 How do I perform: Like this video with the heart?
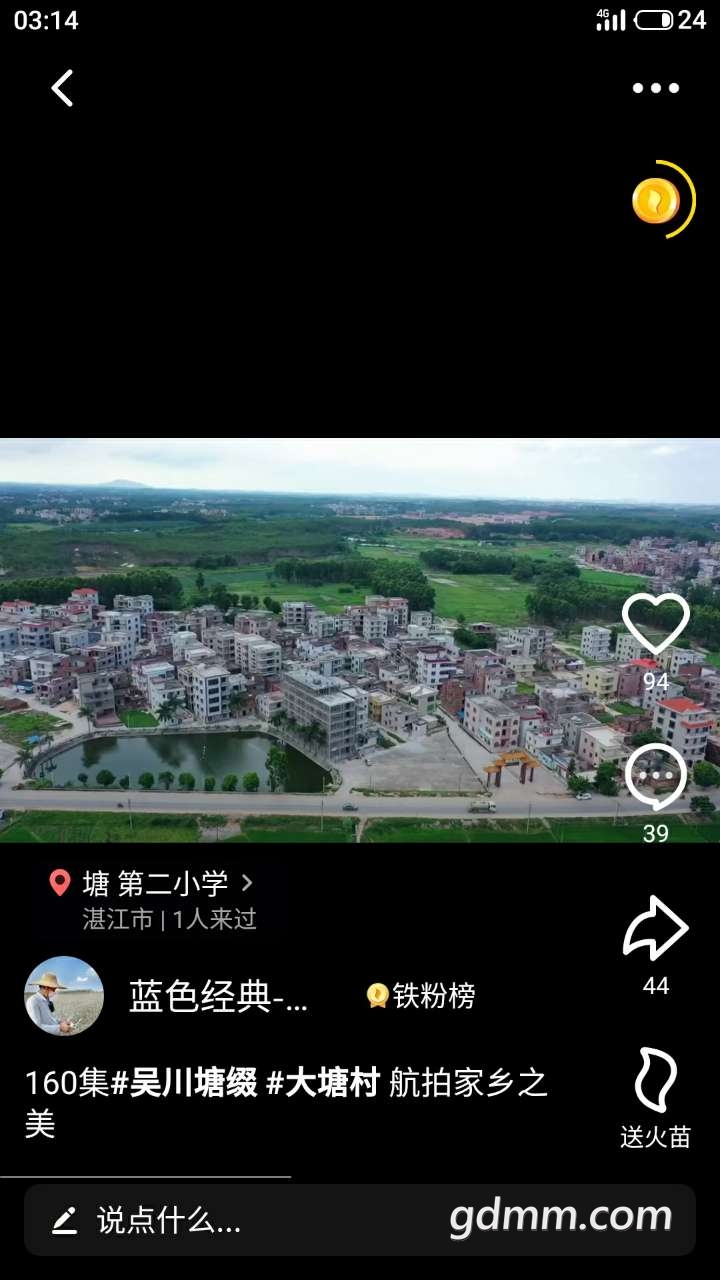tap(656, 624)
